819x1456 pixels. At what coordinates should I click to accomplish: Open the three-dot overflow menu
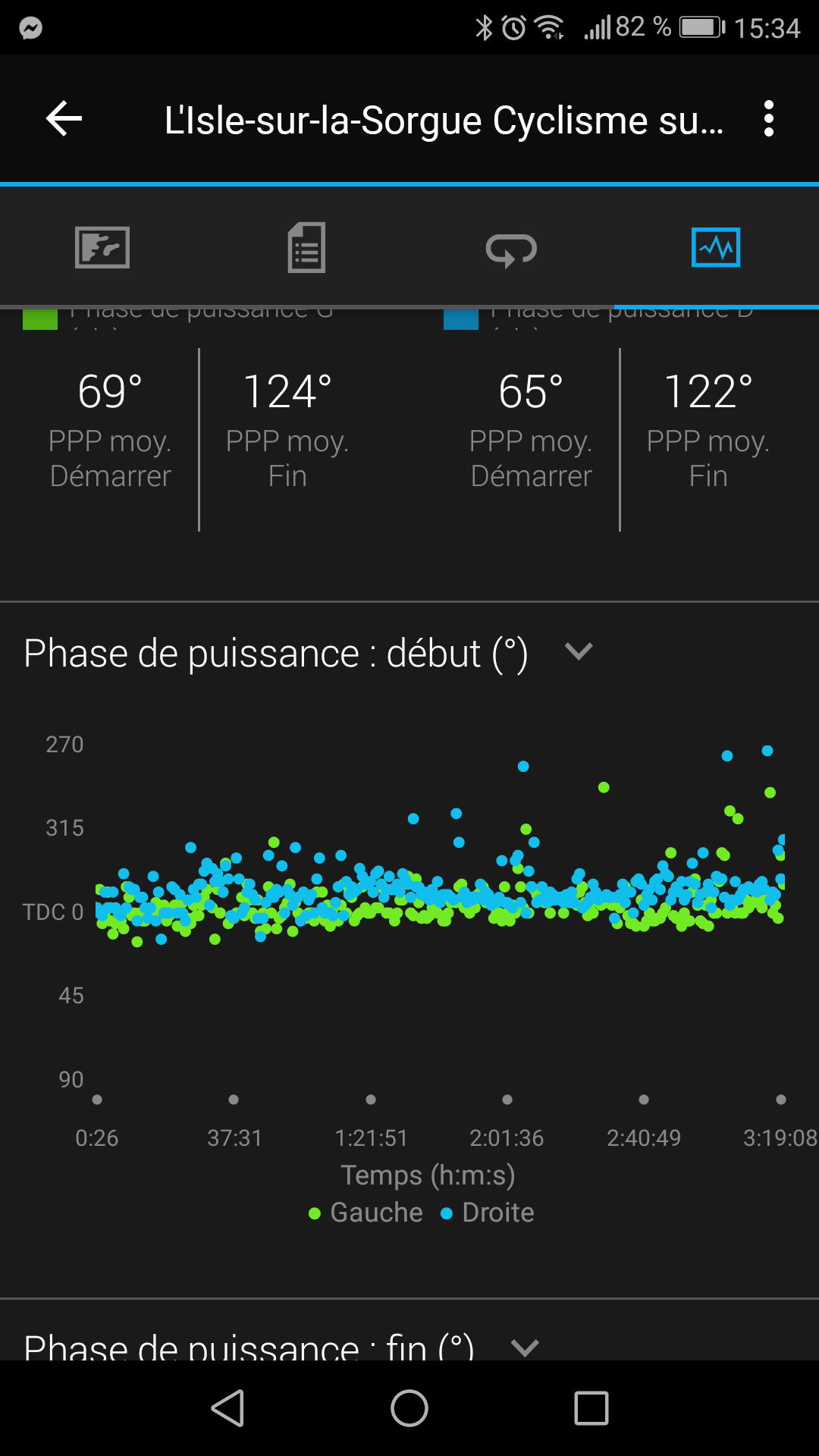pyautogui.click(x=769, y=119)
